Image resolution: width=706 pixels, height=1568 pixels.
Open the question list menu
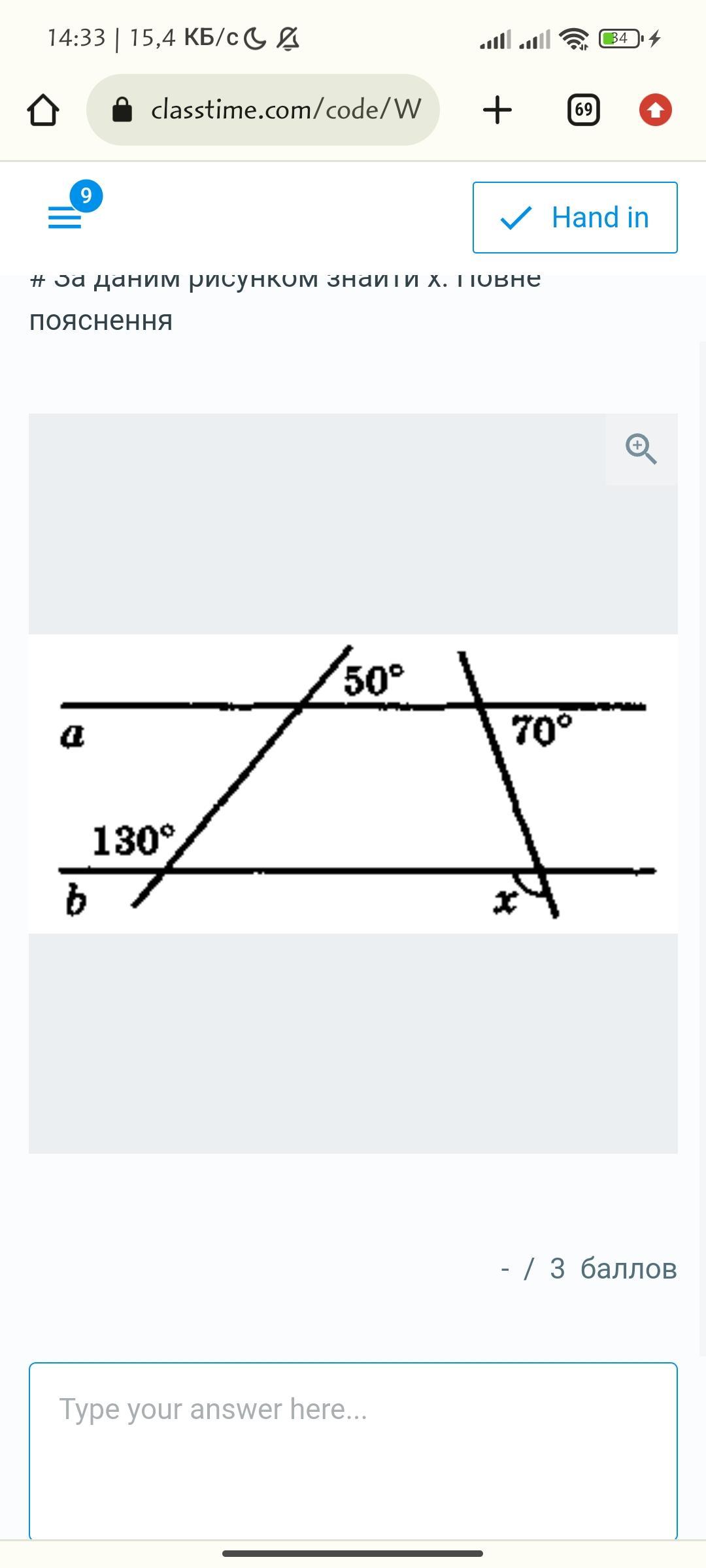(x=65, y=216)
